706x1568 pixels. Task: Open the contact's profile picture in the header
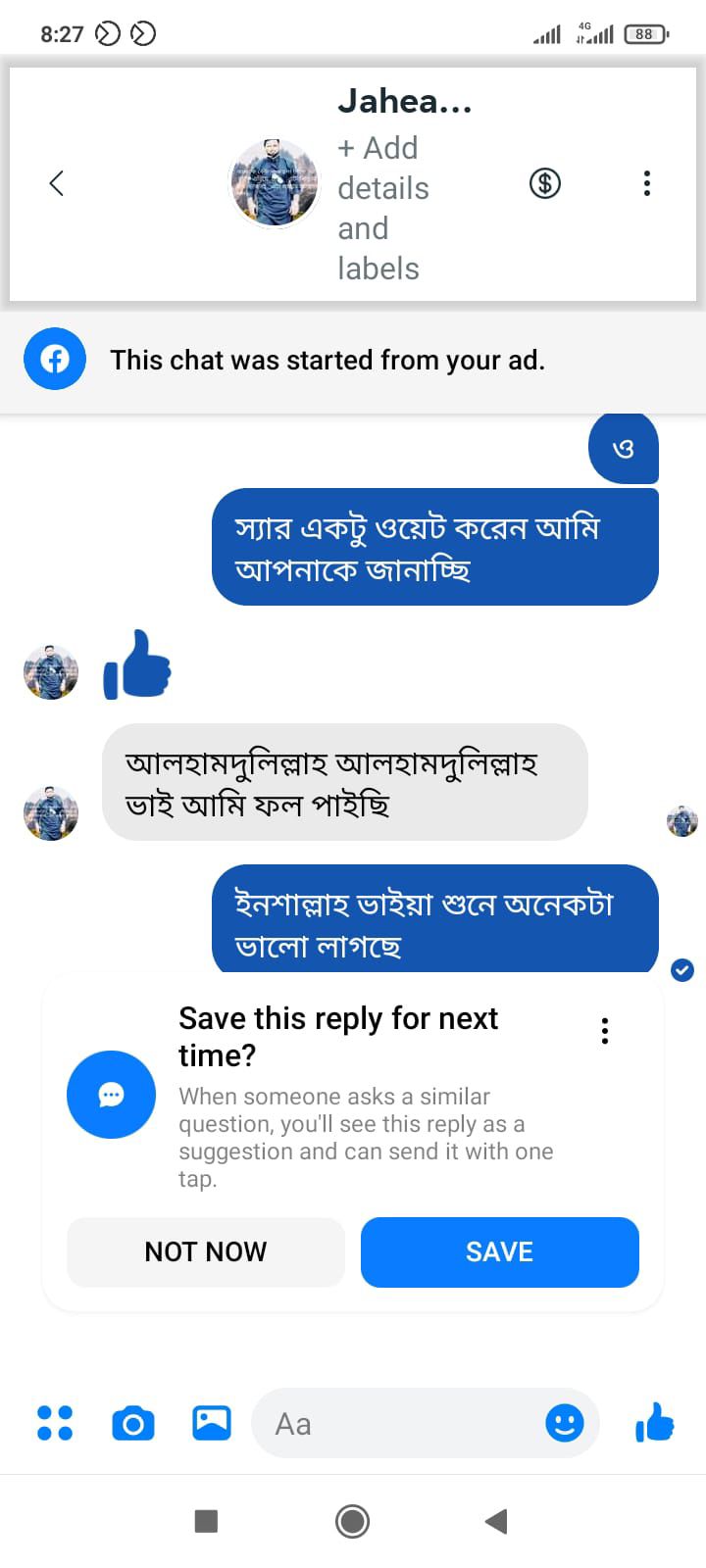(275, 183)
